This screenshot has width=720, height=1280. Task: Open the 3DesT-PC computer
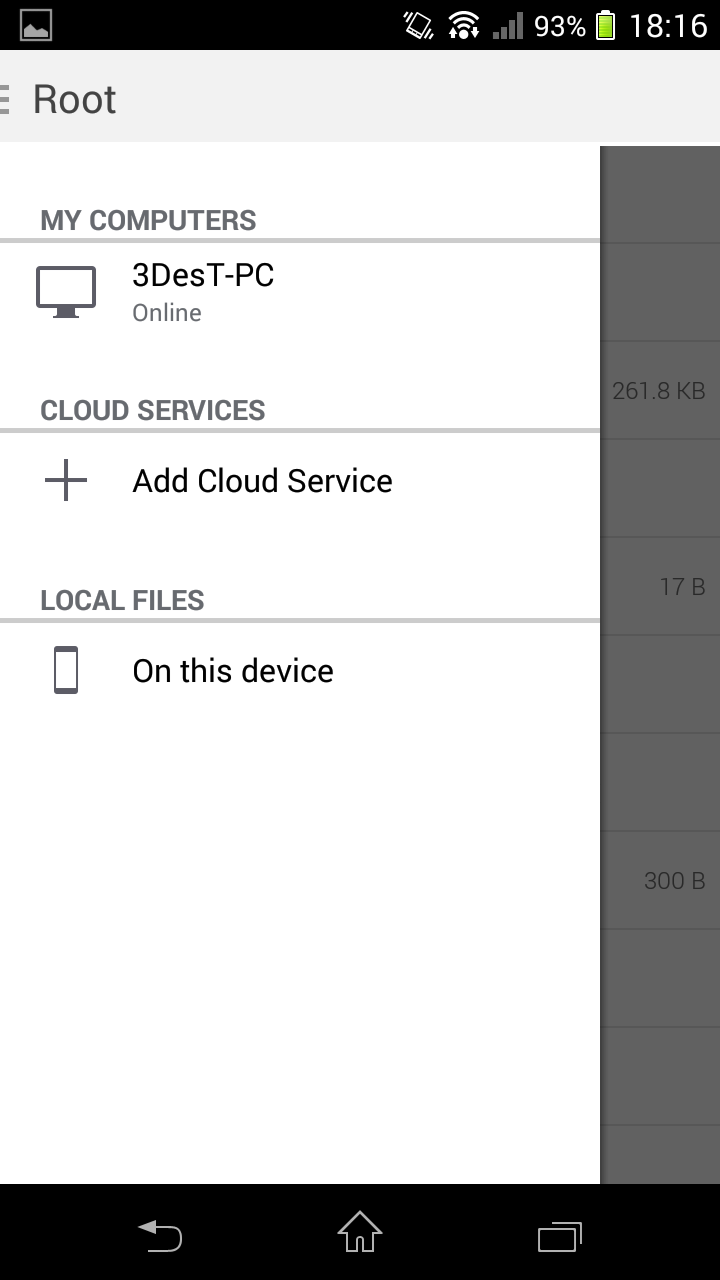[x=300, y=291]
